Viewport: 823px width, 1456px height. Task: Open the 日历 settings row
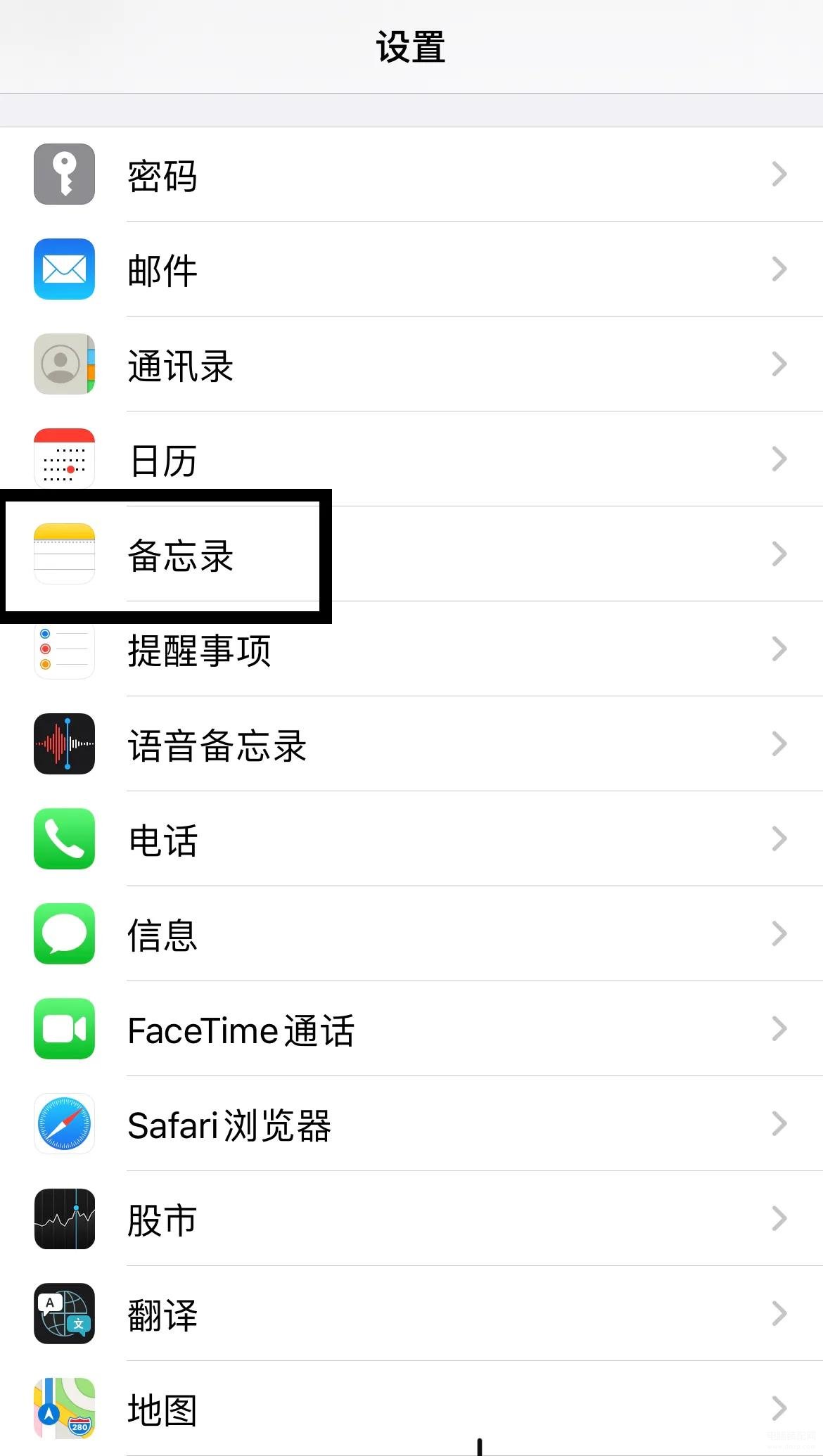pos(412,459)
